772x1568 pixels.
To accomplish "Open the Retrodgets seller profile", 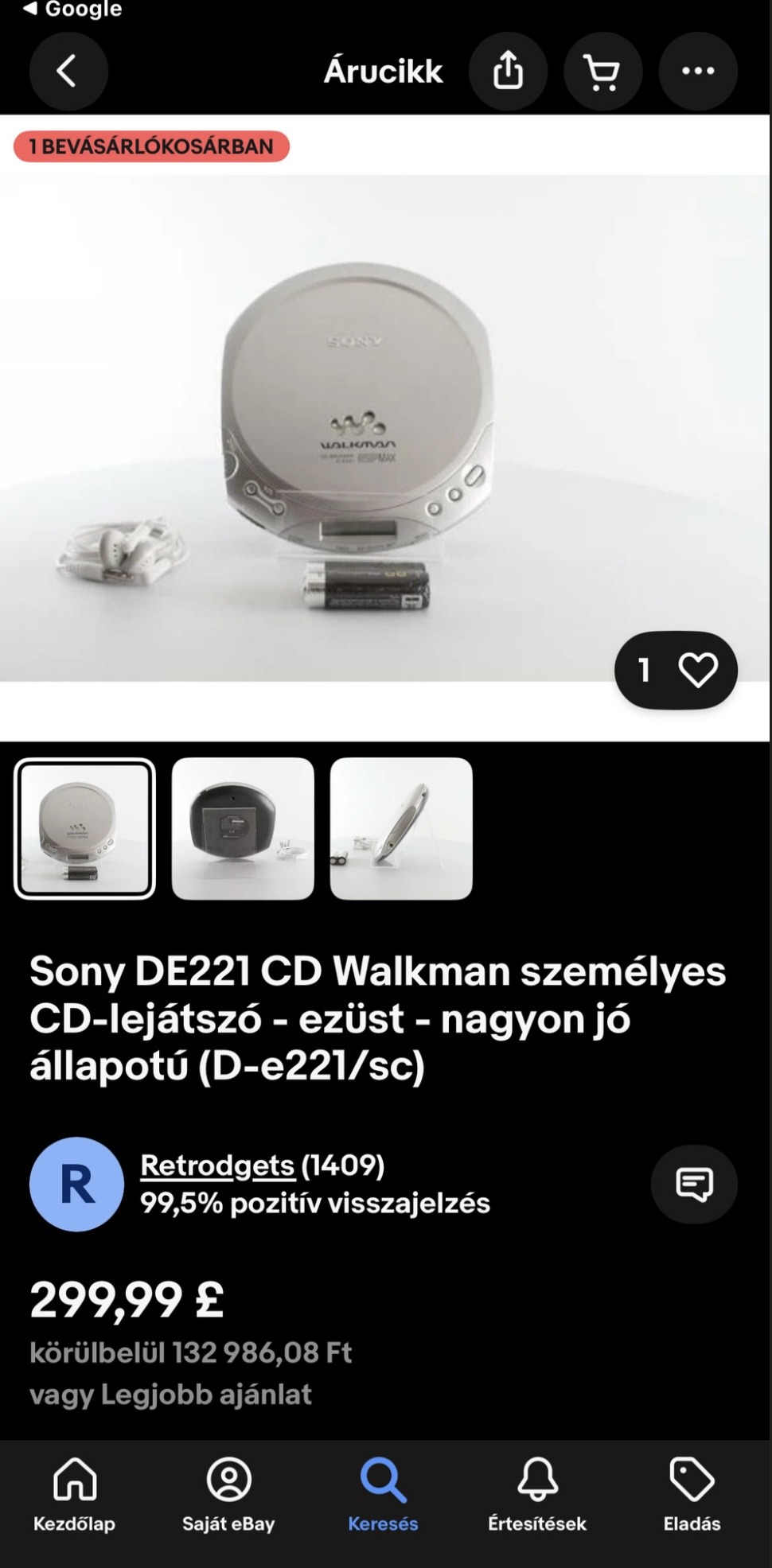I will 217,1165.
